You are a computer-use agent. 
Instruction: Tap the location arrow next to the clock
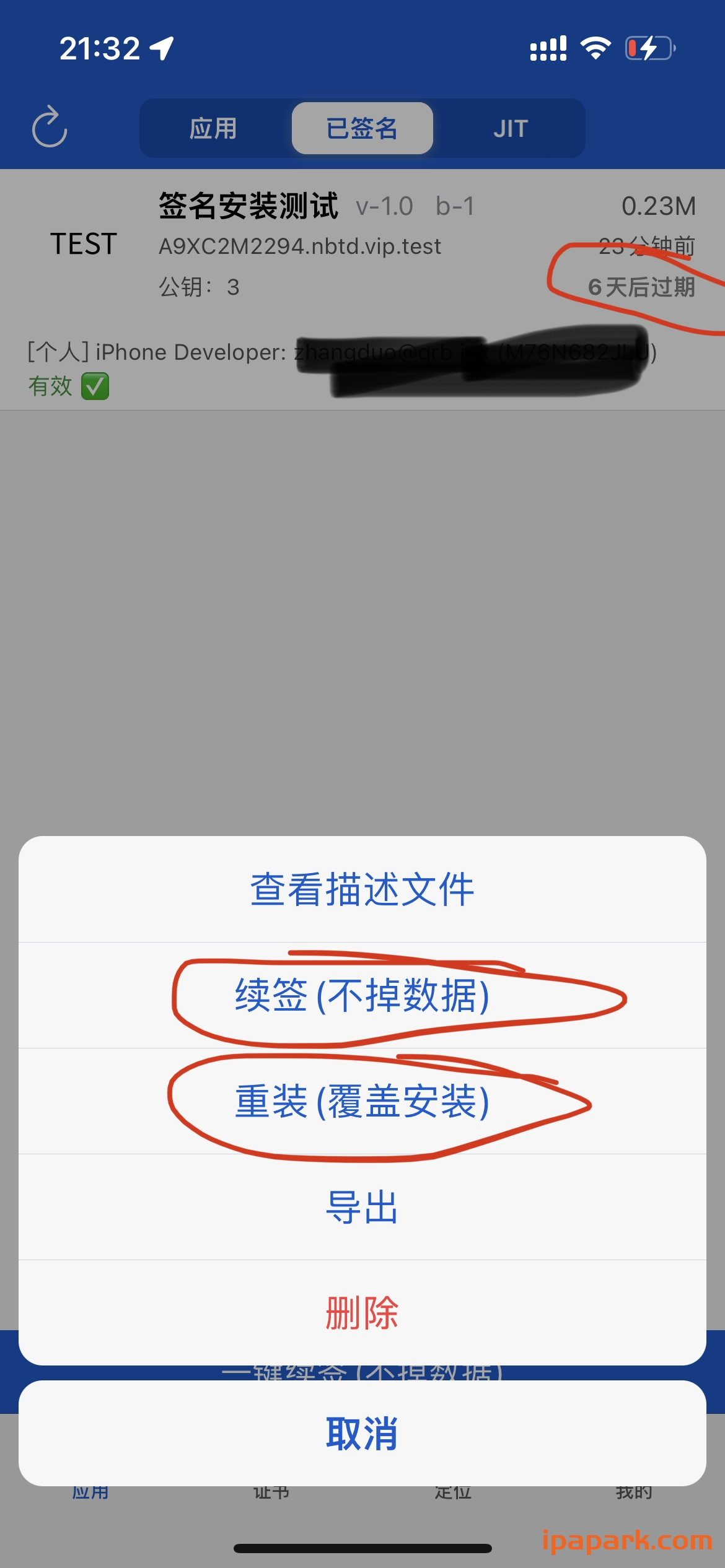(x=160, y=48)
